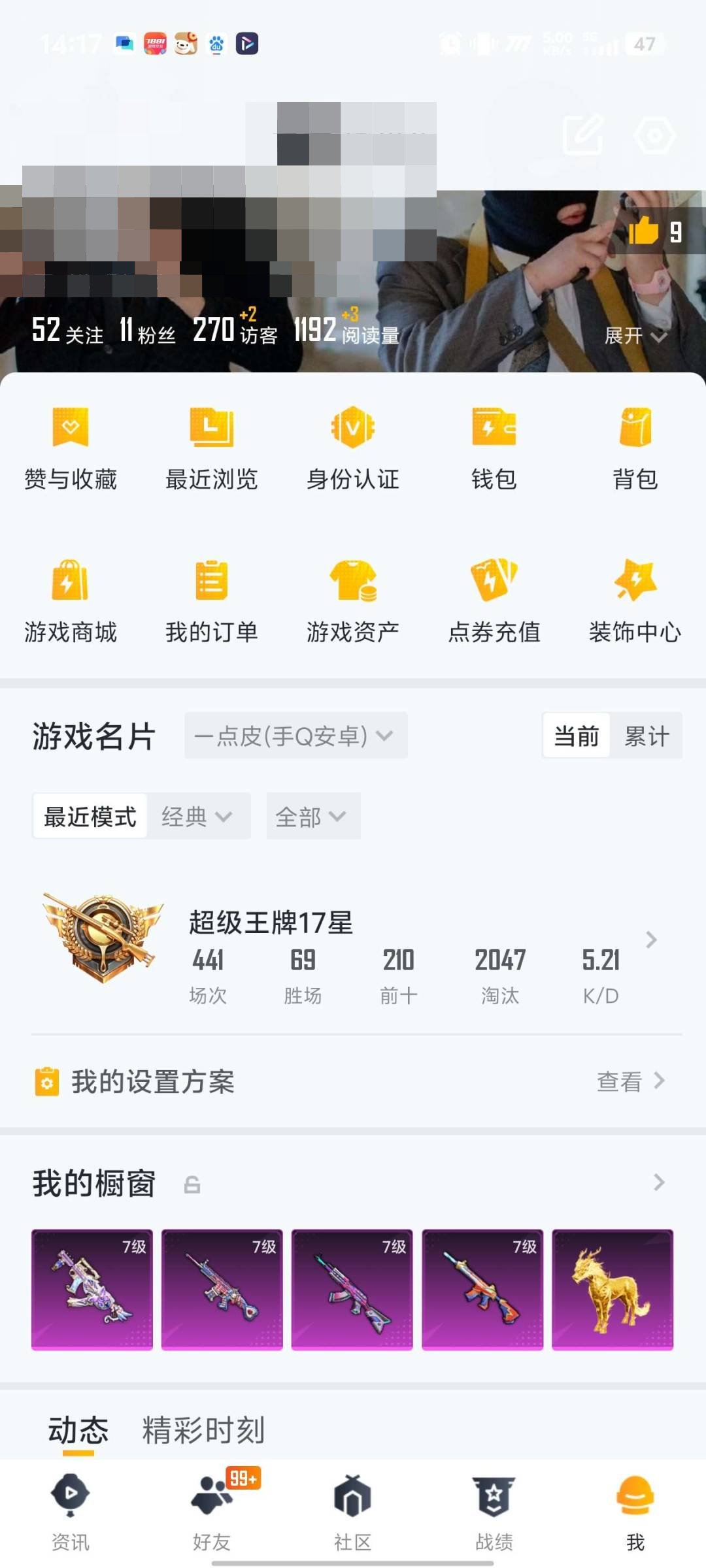Open the 钱包 wallet
The image size is (706, 1568).
494,448
